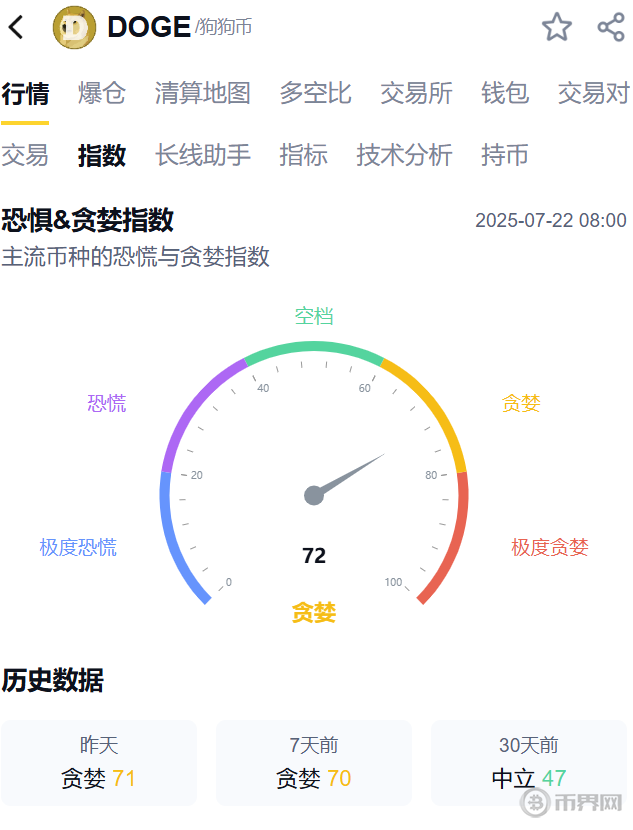
Task: Switch to the 爆仓 tab
Action: point(102,93)
